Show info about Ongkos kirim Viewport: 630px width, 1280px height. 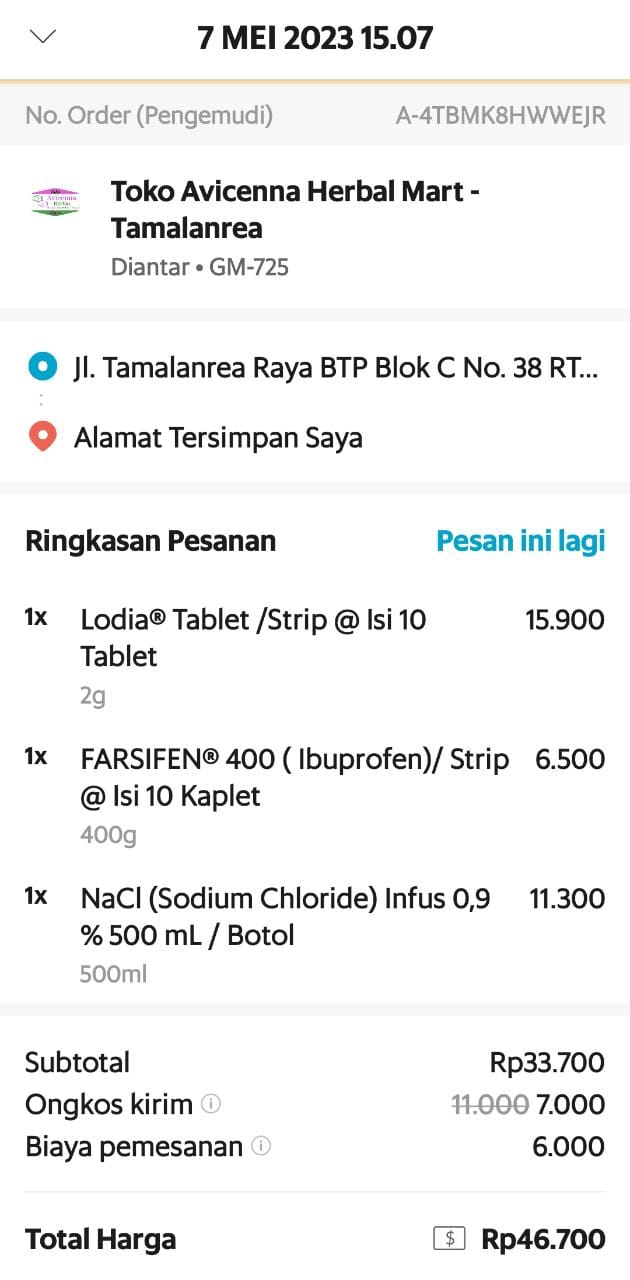pyautogui.click(x=211, y=1104)
